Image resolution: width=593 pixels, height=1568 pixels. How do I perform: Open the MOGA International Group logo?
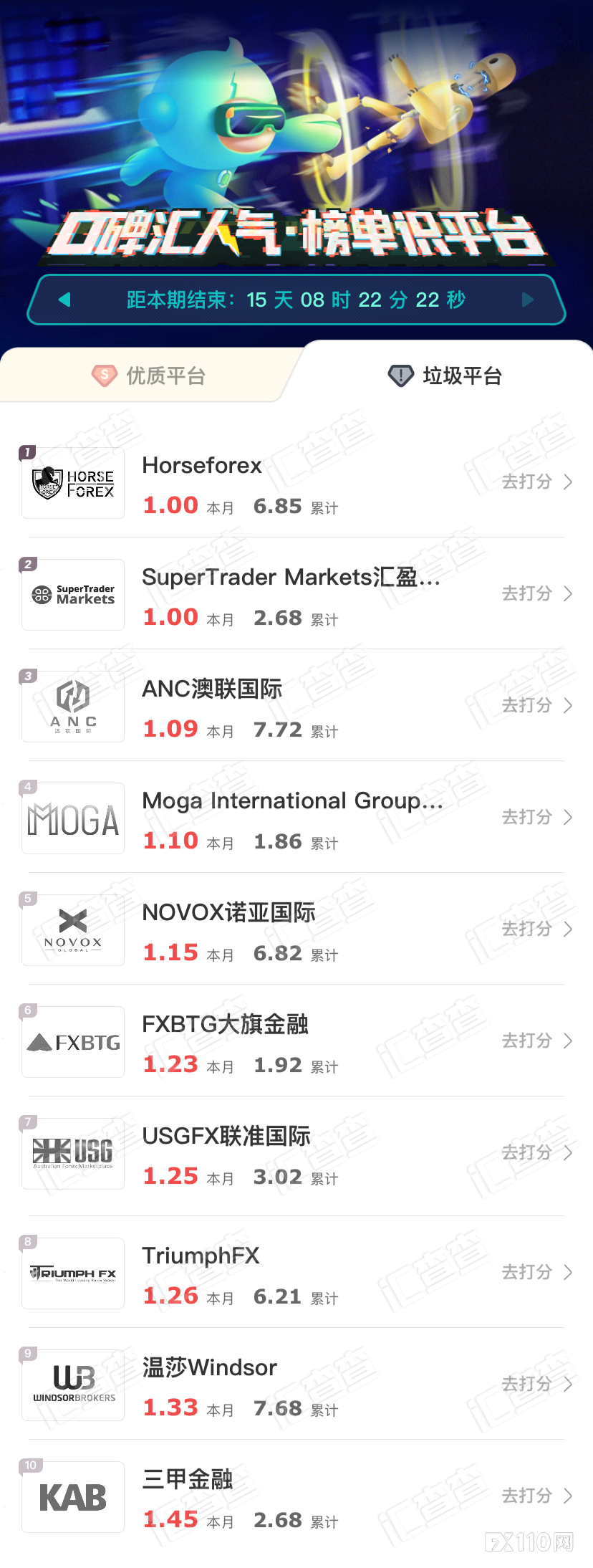[72, 818]
